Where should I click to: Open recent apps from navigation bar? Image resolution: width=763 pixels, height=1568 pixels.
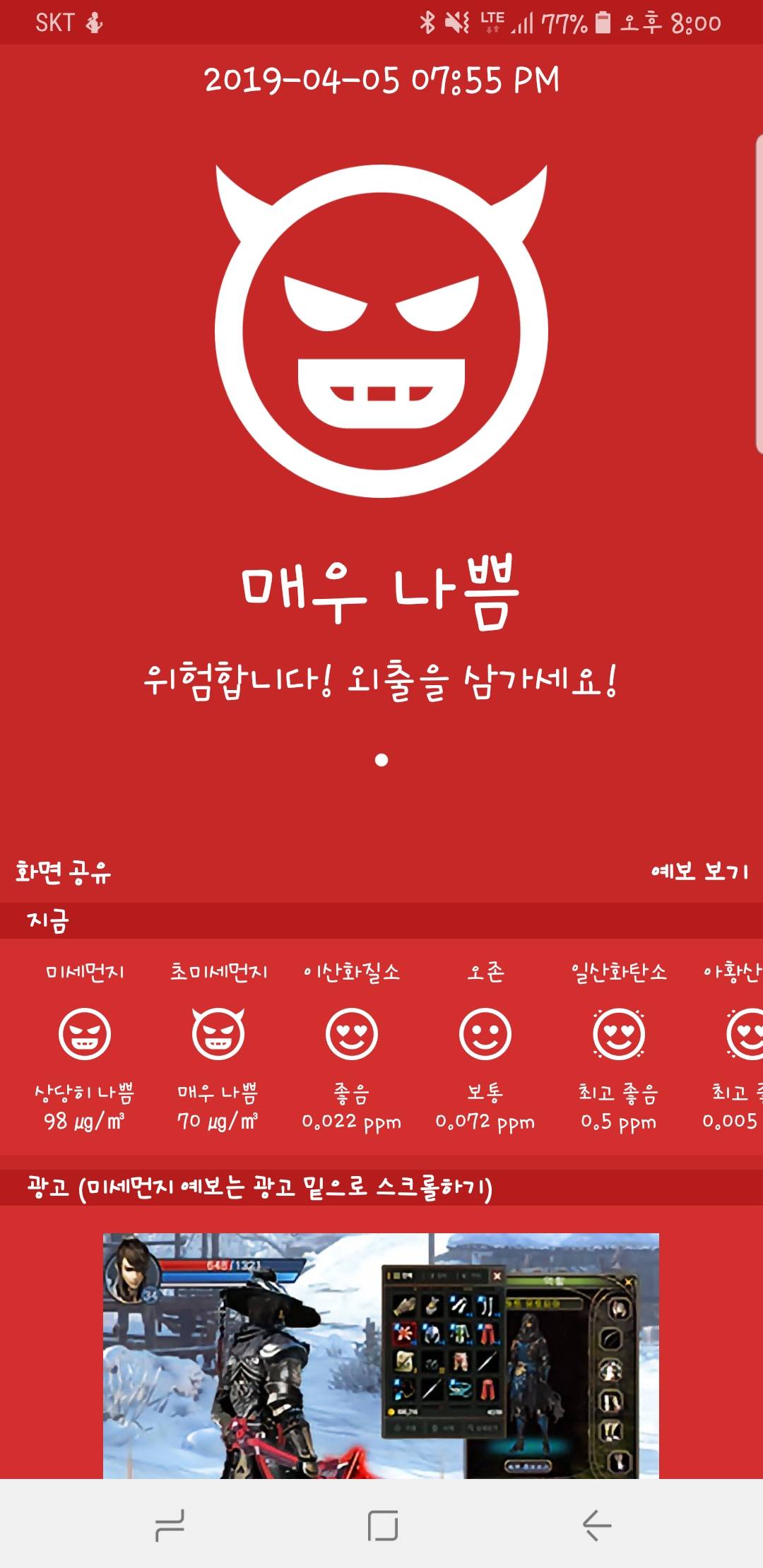click(170, 1525)
